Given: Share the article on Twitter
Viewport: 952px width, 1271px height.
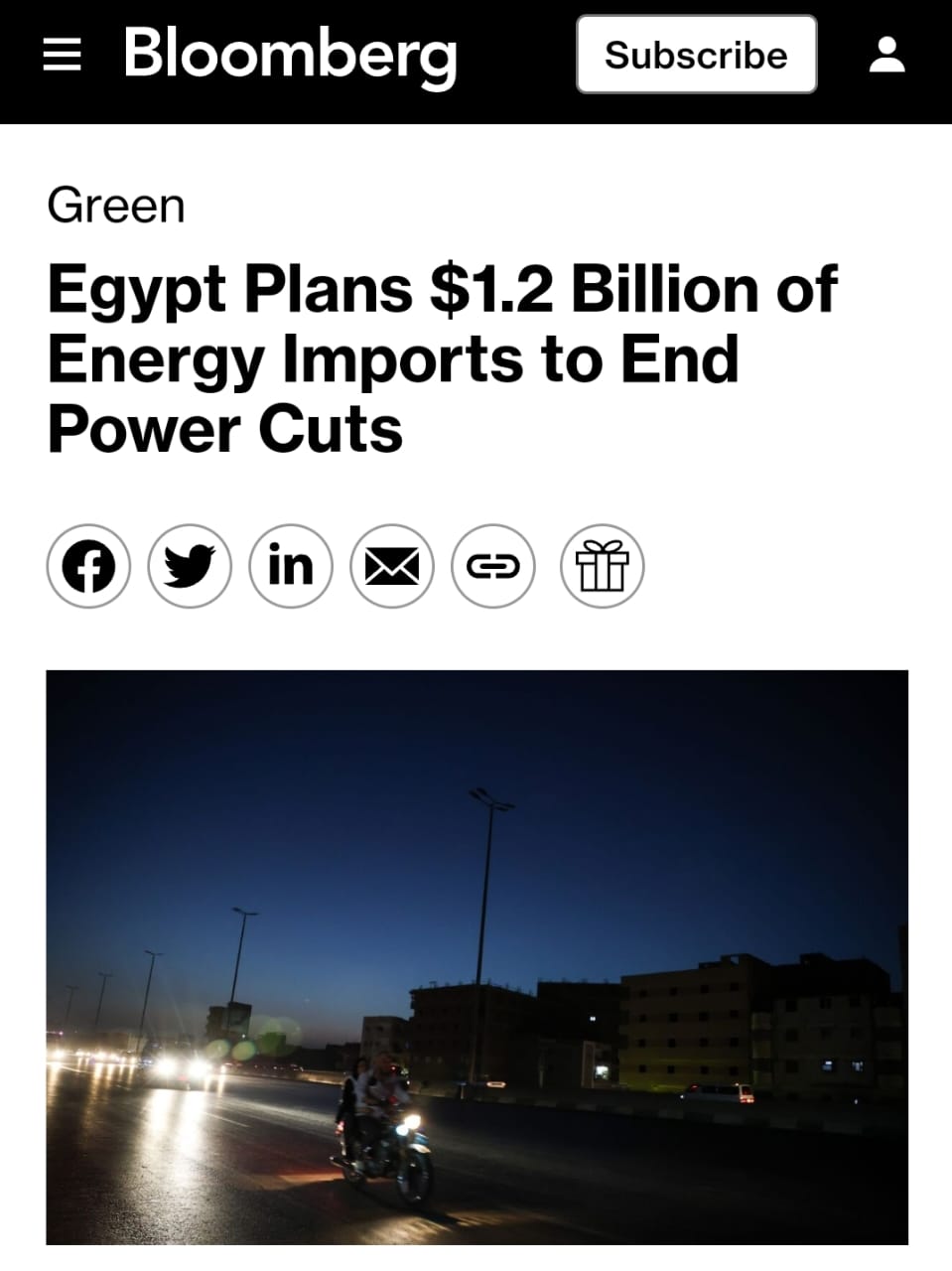Looking at the screenshot, I should pos(190,566).
